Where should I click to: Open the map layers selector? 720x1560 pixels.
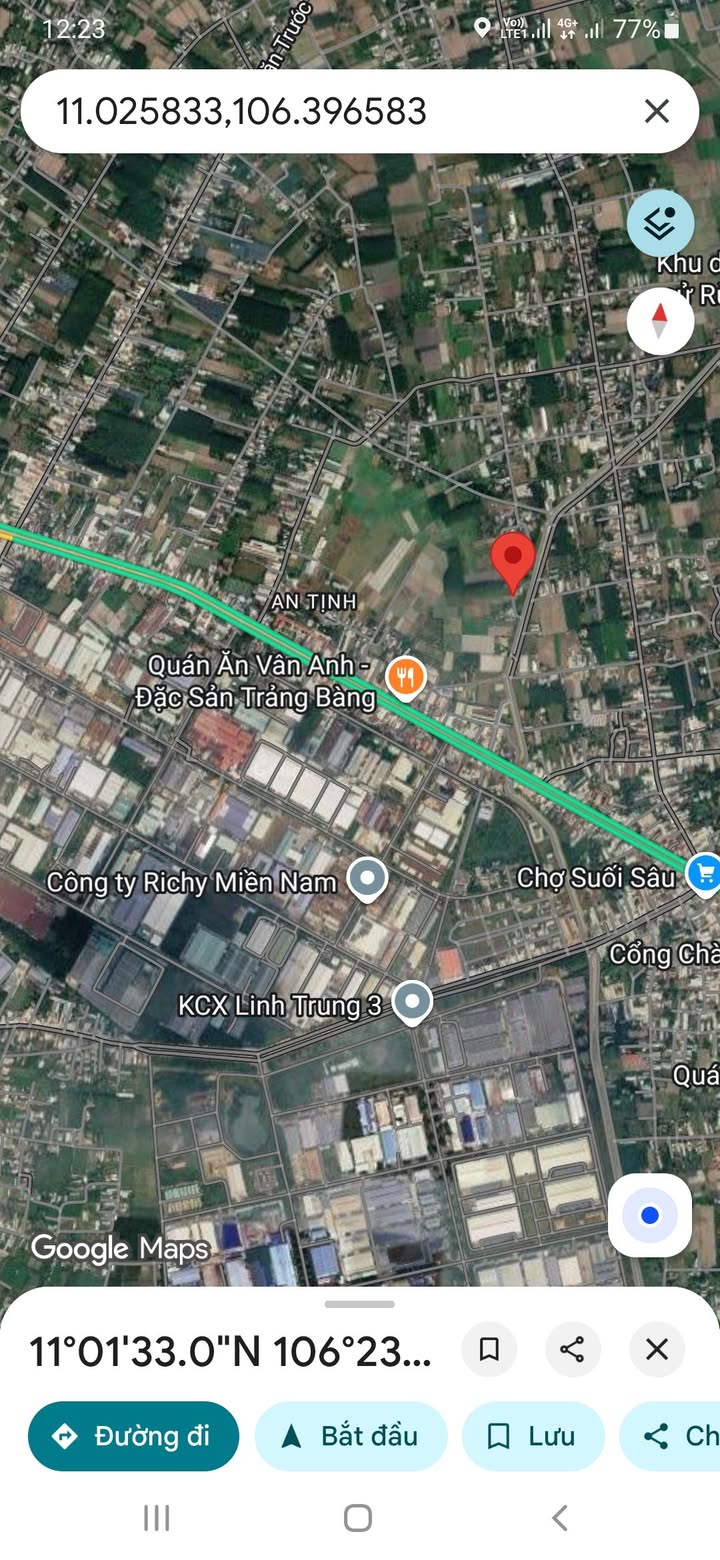tap(660, 224)
